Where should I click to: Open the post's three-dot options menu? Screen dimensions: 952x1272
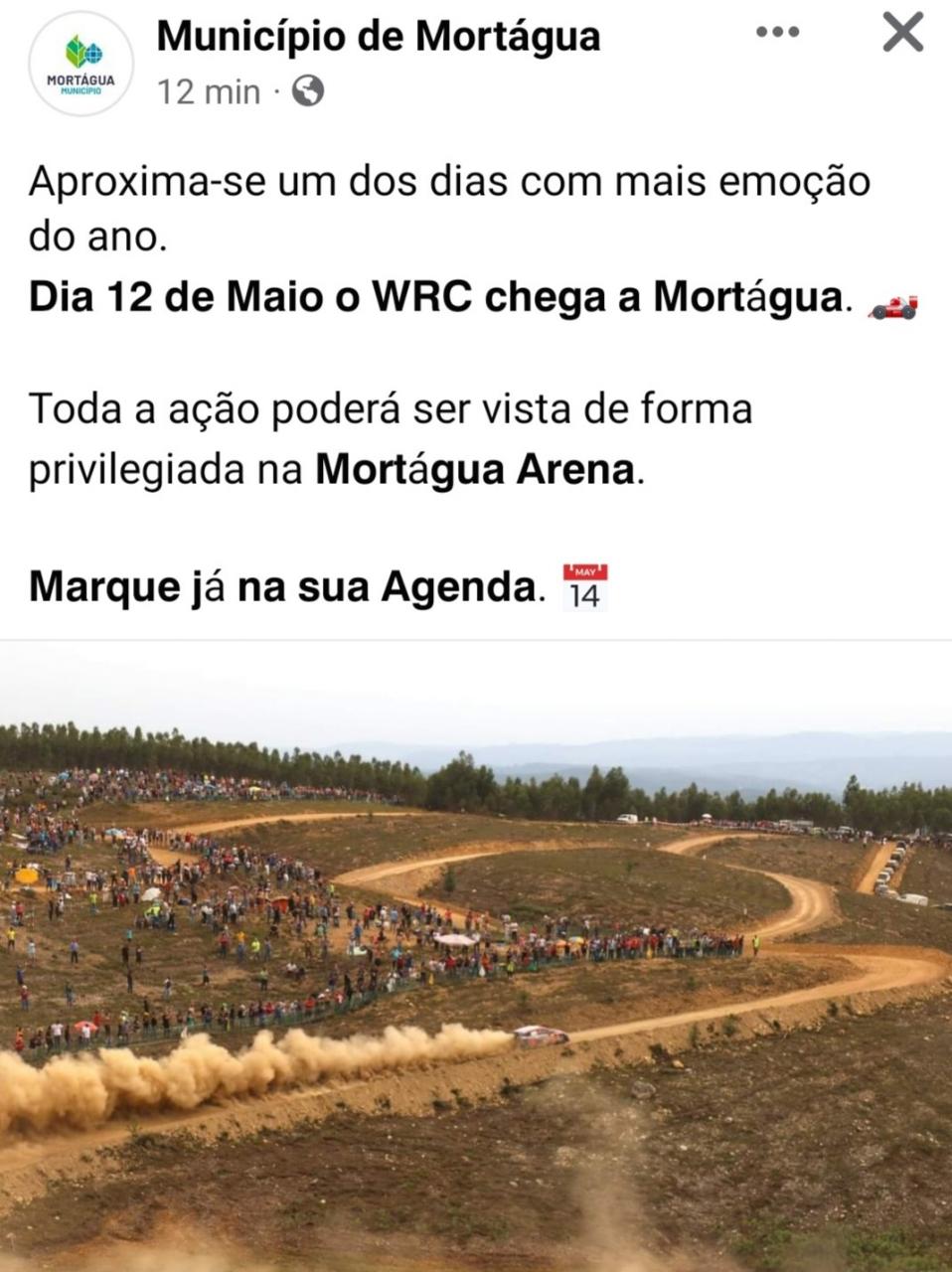click(777, 33)
